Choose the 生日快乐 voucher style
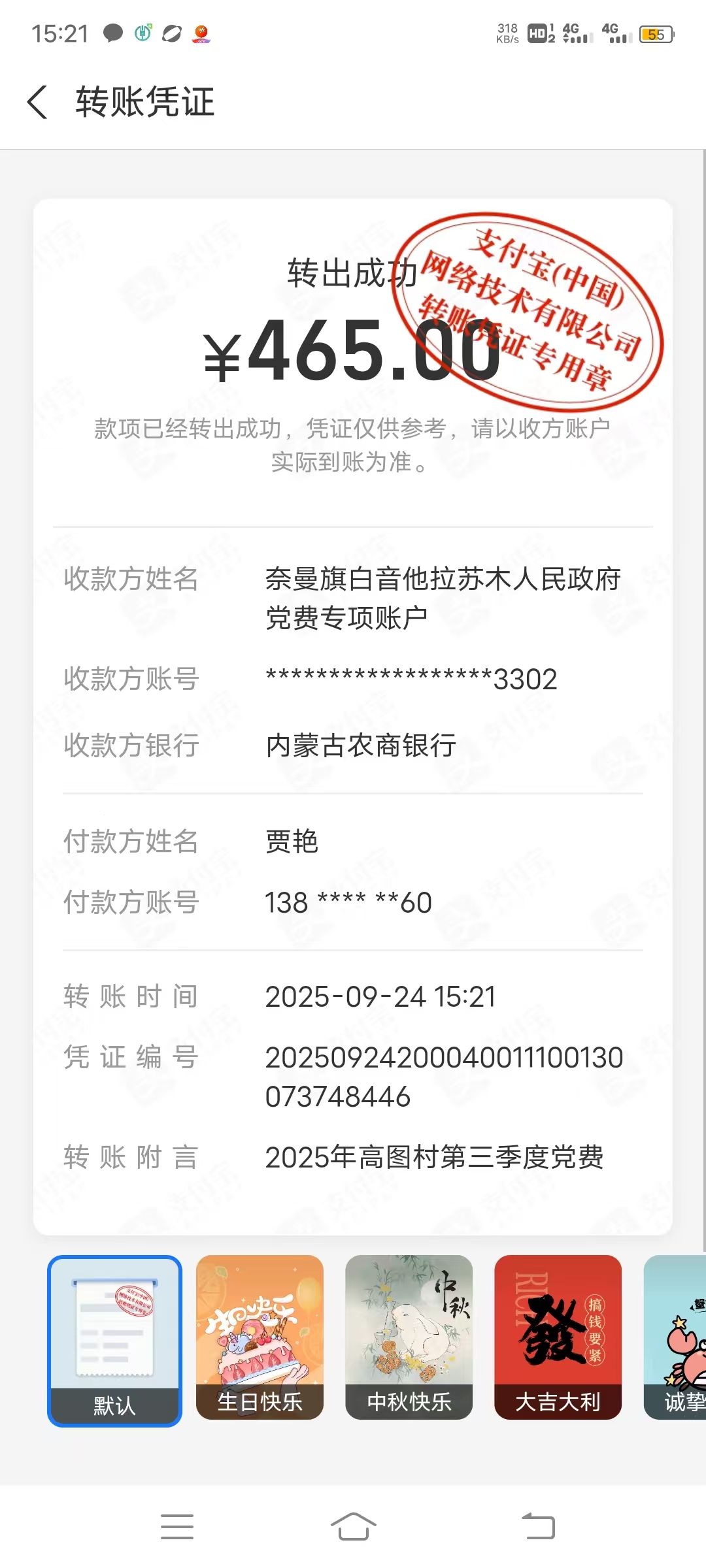This screenshot has height=1568, width=706. pos(260,1337)
